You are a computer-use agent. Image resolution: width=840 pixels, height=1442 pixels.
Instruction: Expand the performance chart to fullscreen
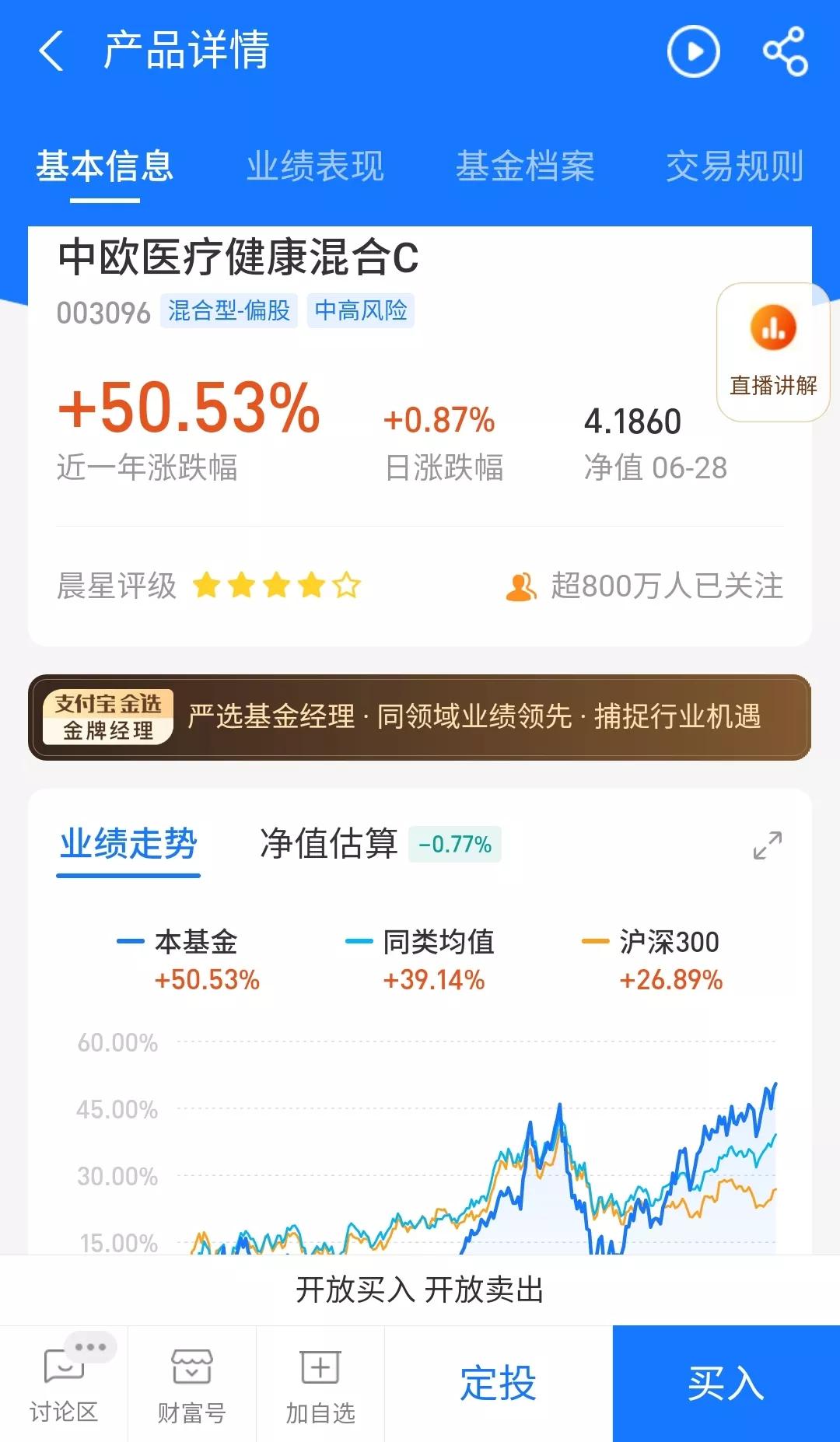[x=767, y=845]
